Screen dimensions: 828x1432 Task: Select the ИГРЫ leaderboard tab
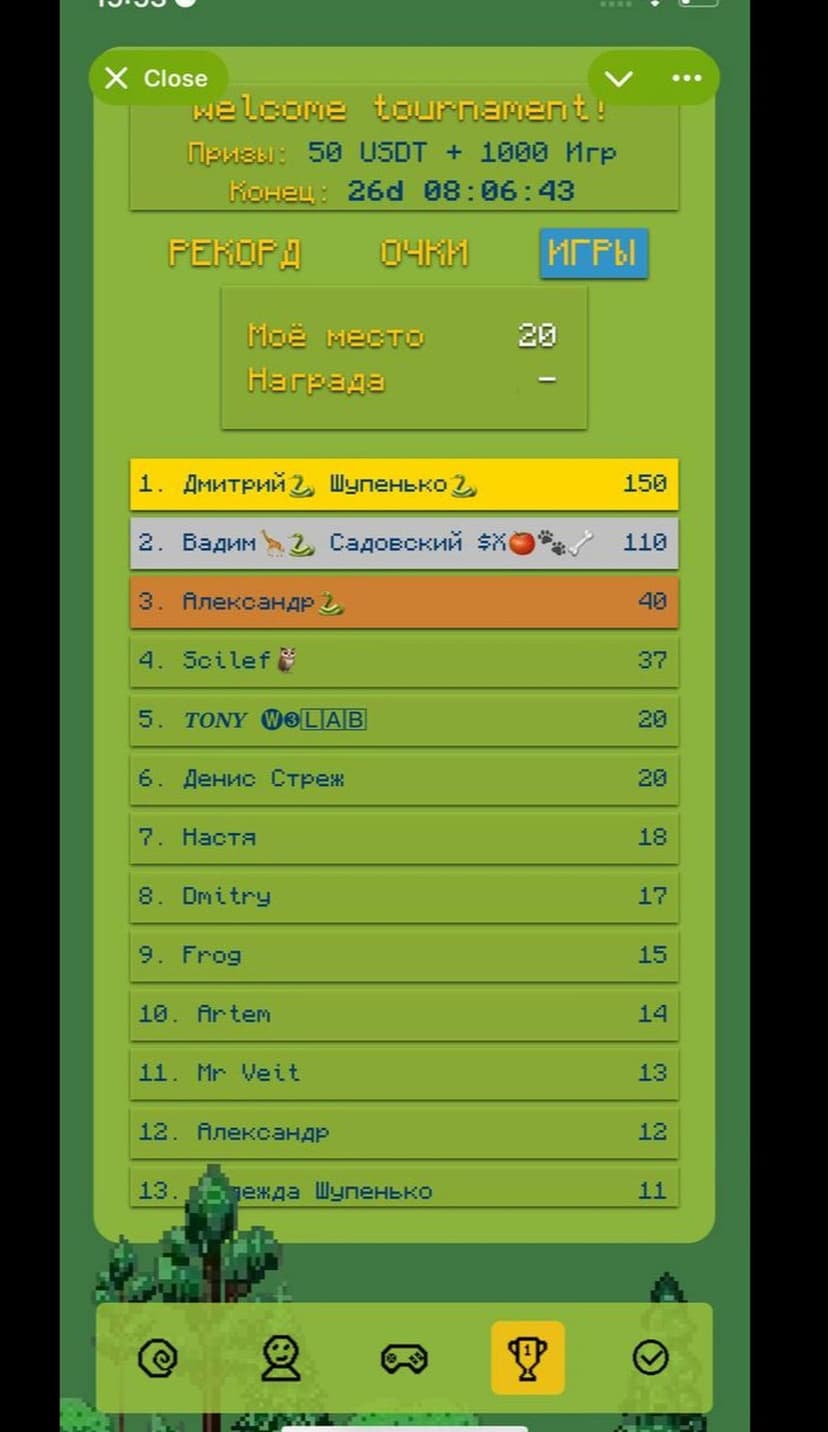[593, 253]
